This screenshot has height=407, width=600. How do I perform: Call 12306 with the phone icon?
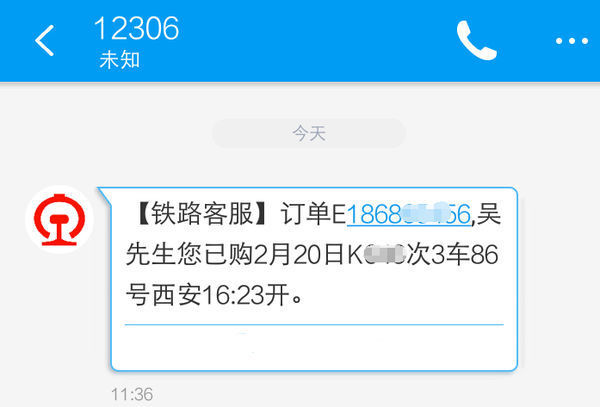point(476,40)
